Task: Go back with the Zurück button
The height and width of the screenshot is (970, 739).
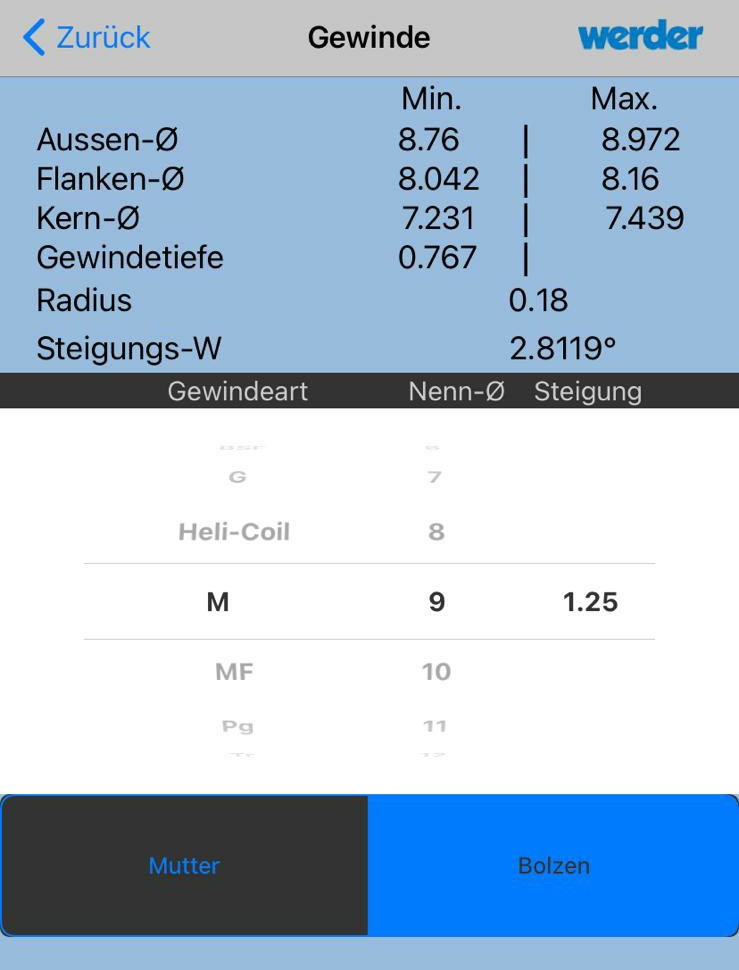Action: coord(87,38)
